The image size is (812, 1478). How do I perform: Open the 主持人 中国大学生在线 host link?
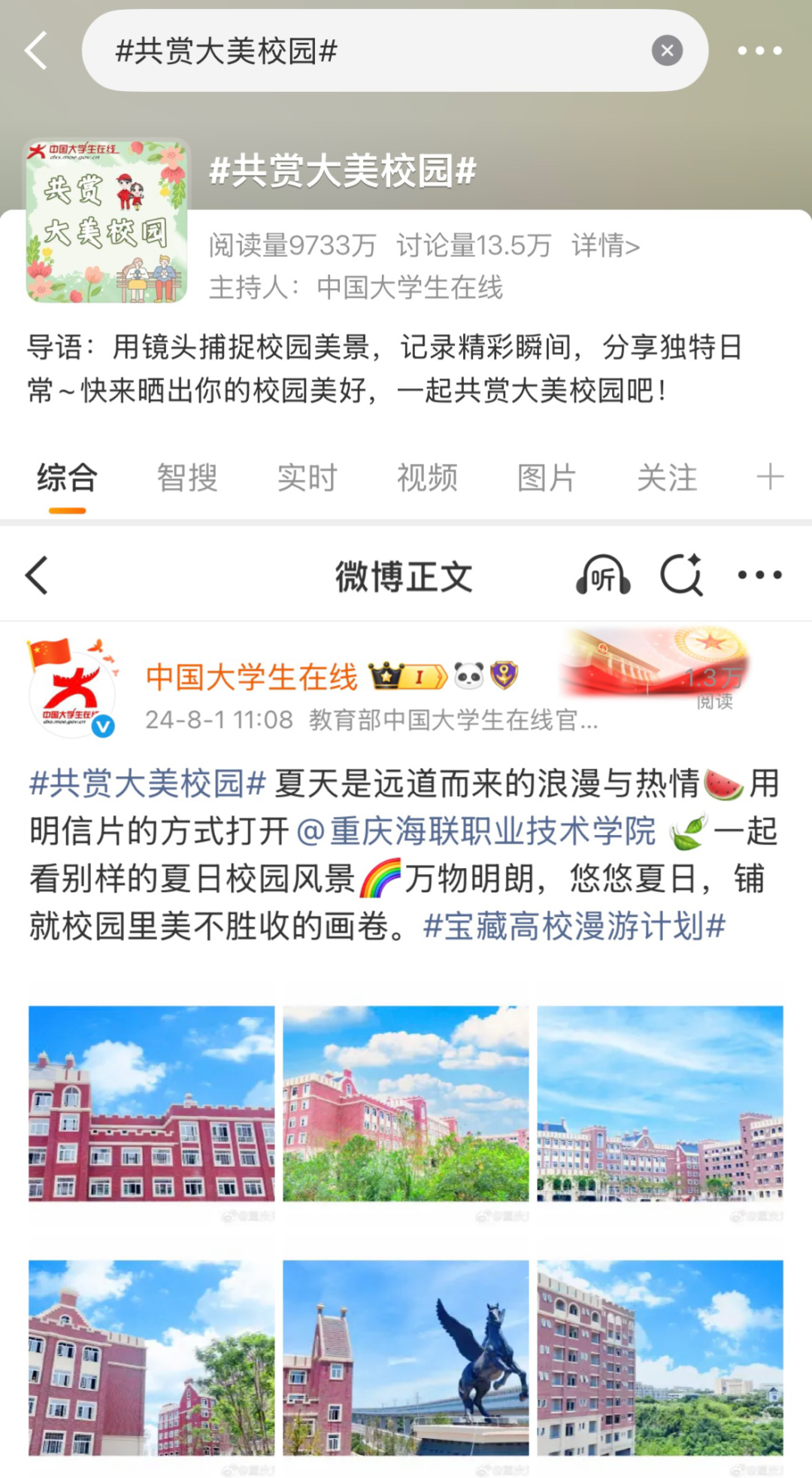(409, 287)
